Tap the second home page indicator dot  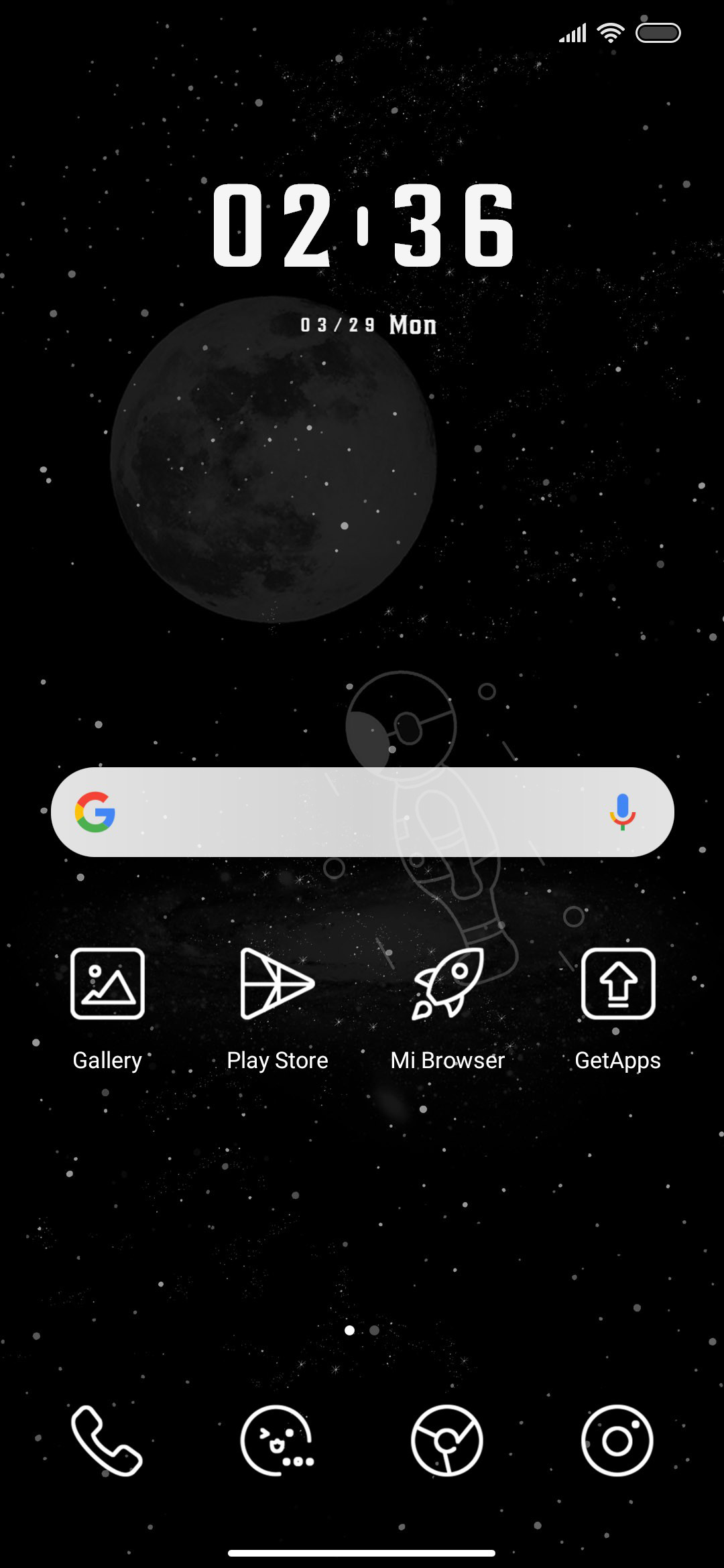[x=374, y=1330]
